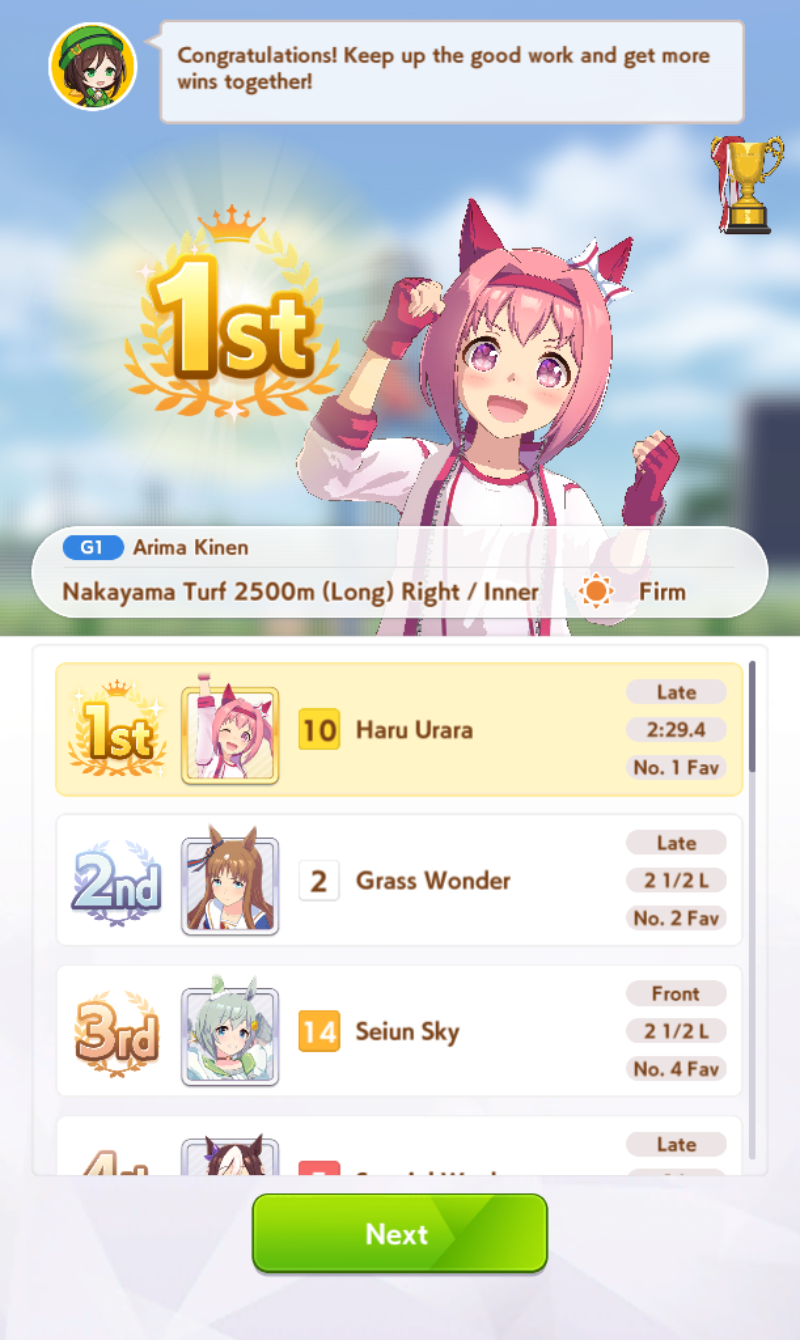Select Grass Wonder's 2nd place result row
800x1340 pixels.
click(399, 880)
